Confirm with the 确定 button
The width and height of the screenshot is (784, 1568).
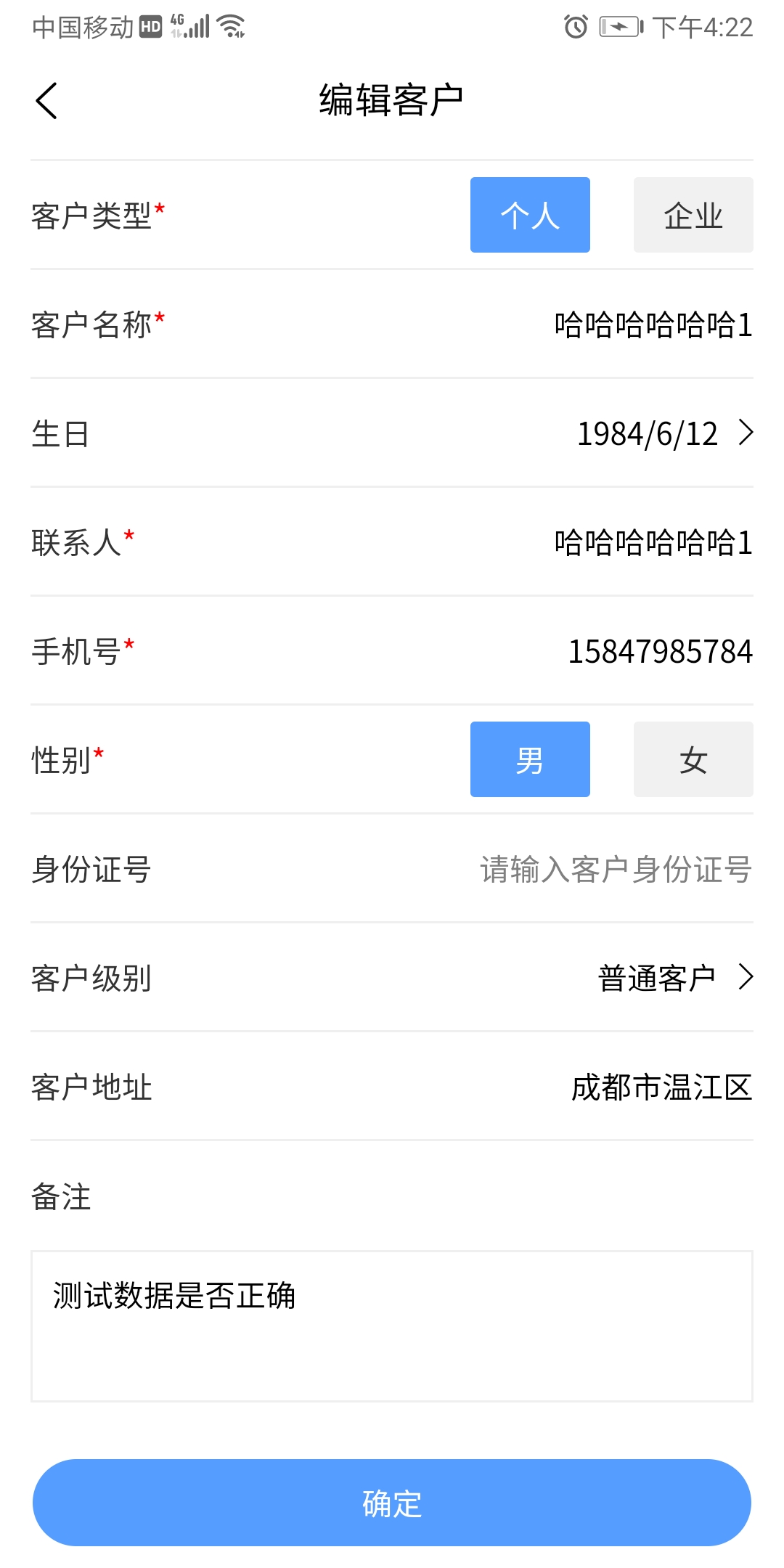(392, 1503)
